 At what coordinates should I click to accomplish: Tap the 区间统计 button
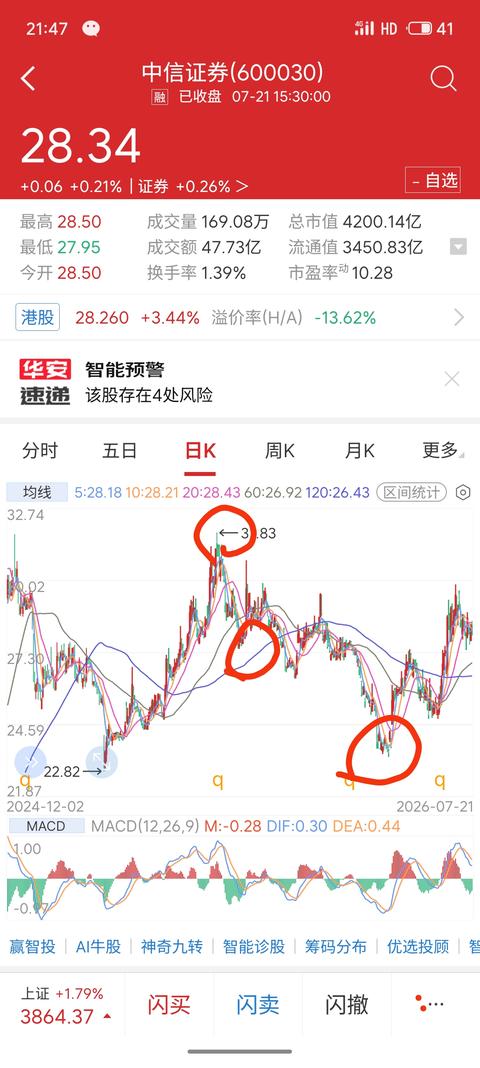[x=412, y=492]
